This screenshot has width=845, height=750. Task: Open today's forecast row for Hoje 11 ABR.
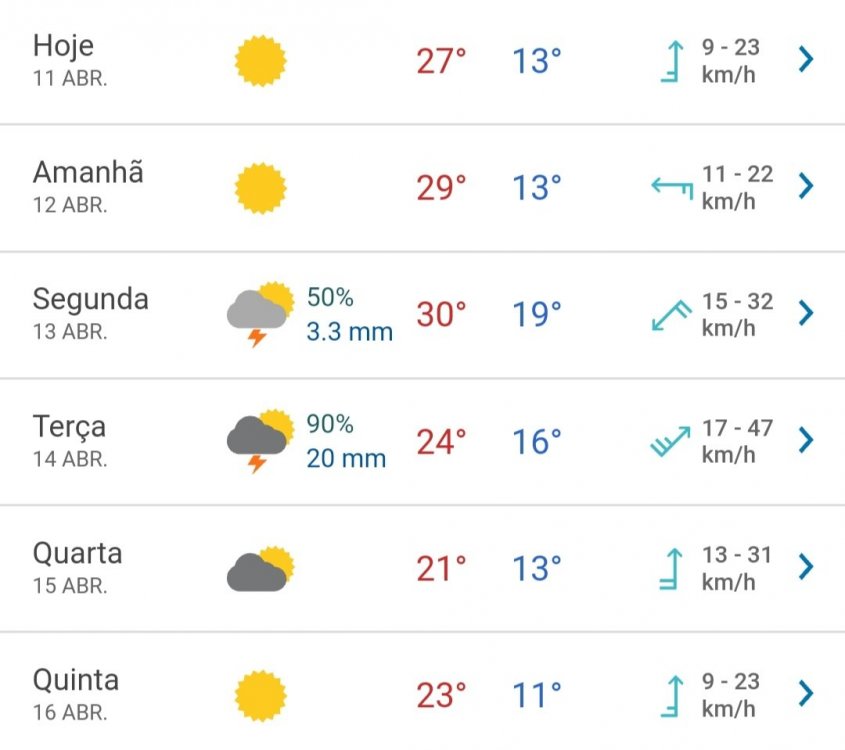(806, 60)
